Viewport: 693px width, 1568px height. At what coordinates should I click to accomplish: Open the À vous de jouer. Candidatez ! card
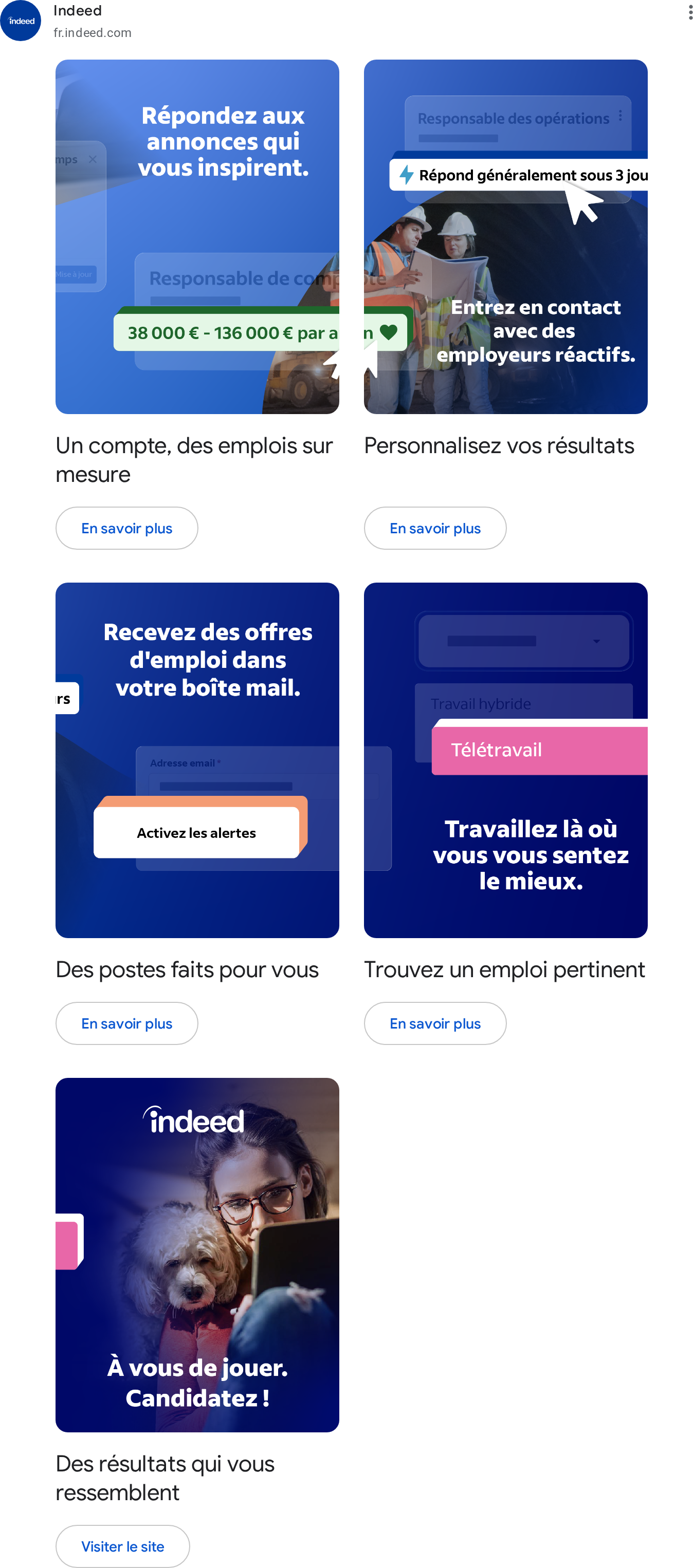[x=197, y=1255]
